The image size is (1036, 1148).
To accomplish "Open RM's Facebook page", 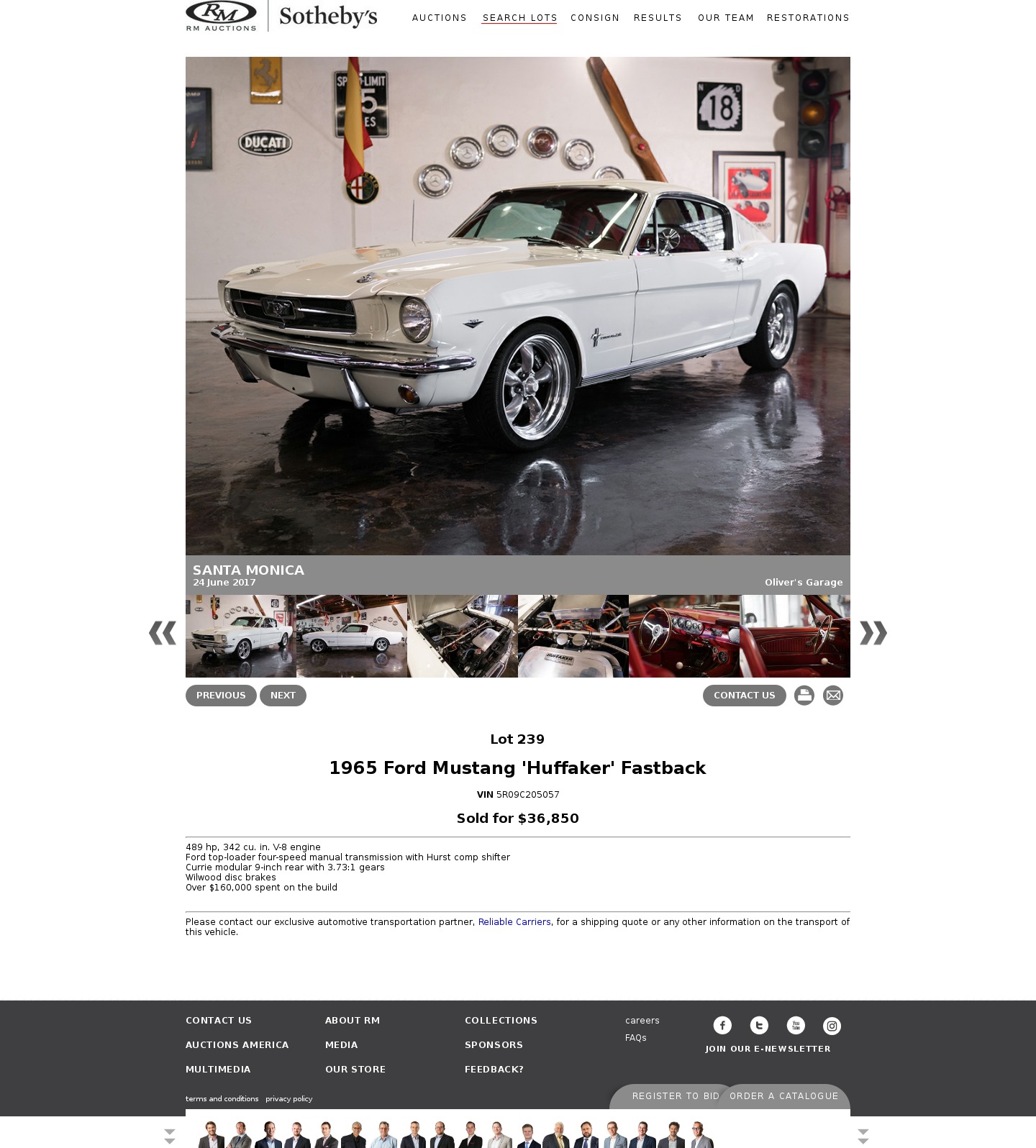I will coord(722,1026).
